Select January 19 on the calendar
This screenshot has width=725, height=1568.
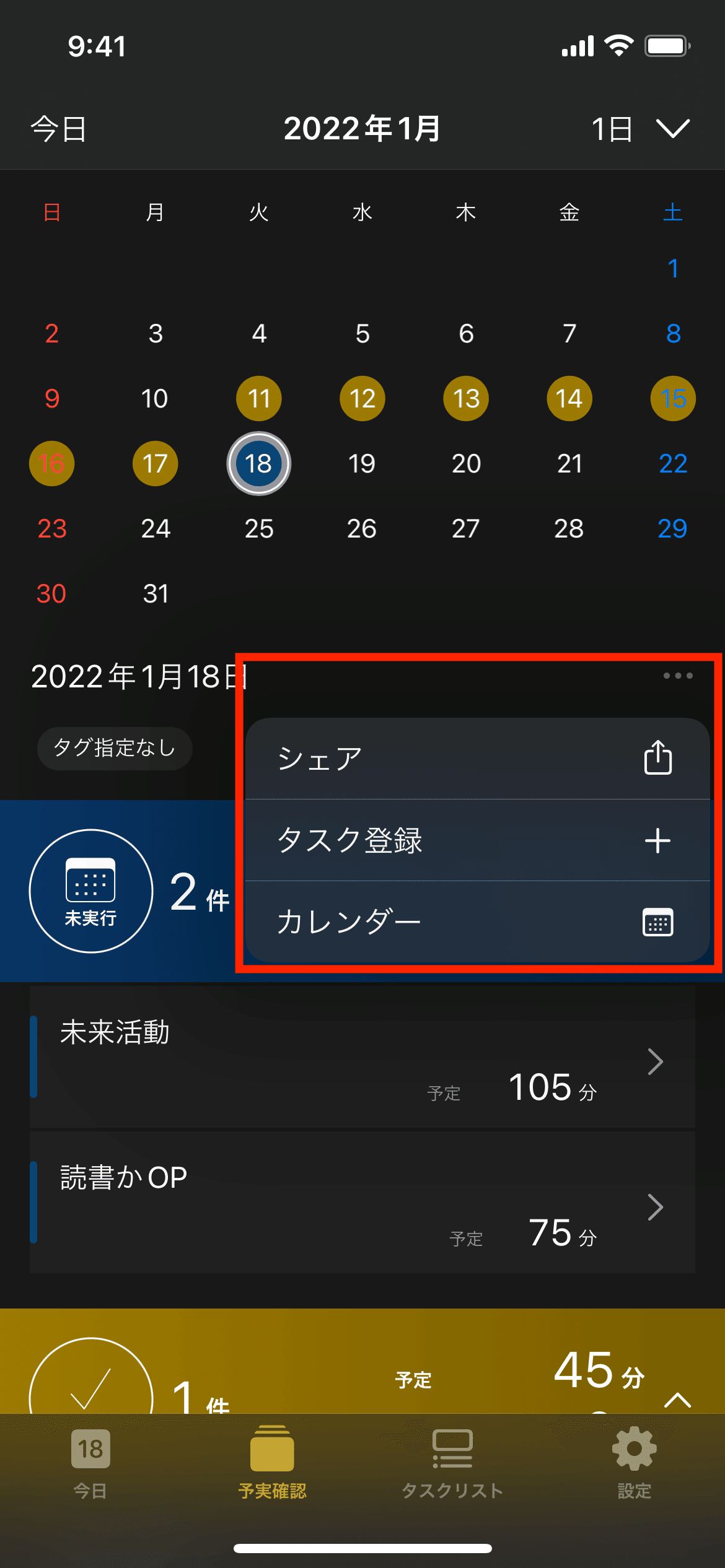pos(362,464)
